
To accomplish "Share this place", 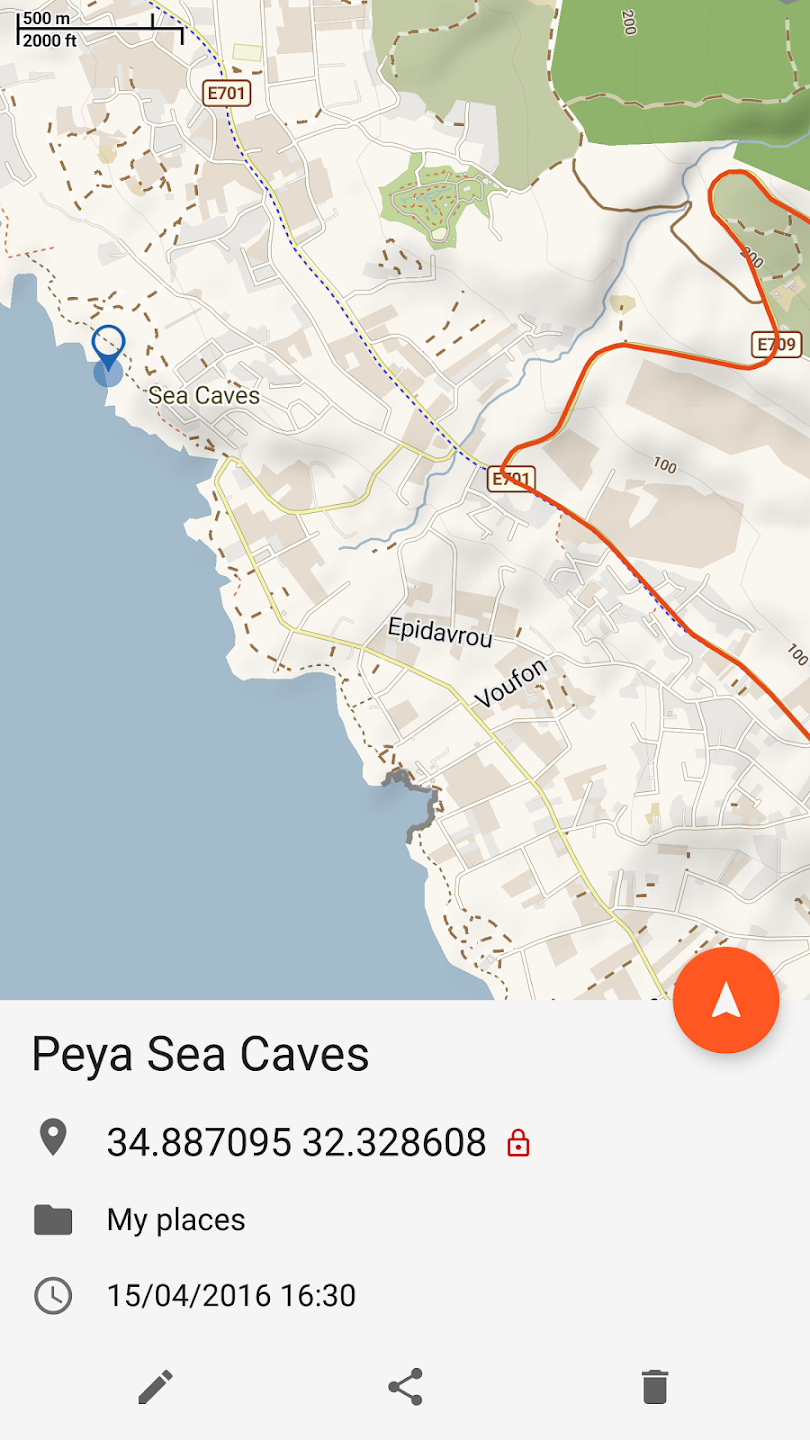I will click(x=405, y=1387).
